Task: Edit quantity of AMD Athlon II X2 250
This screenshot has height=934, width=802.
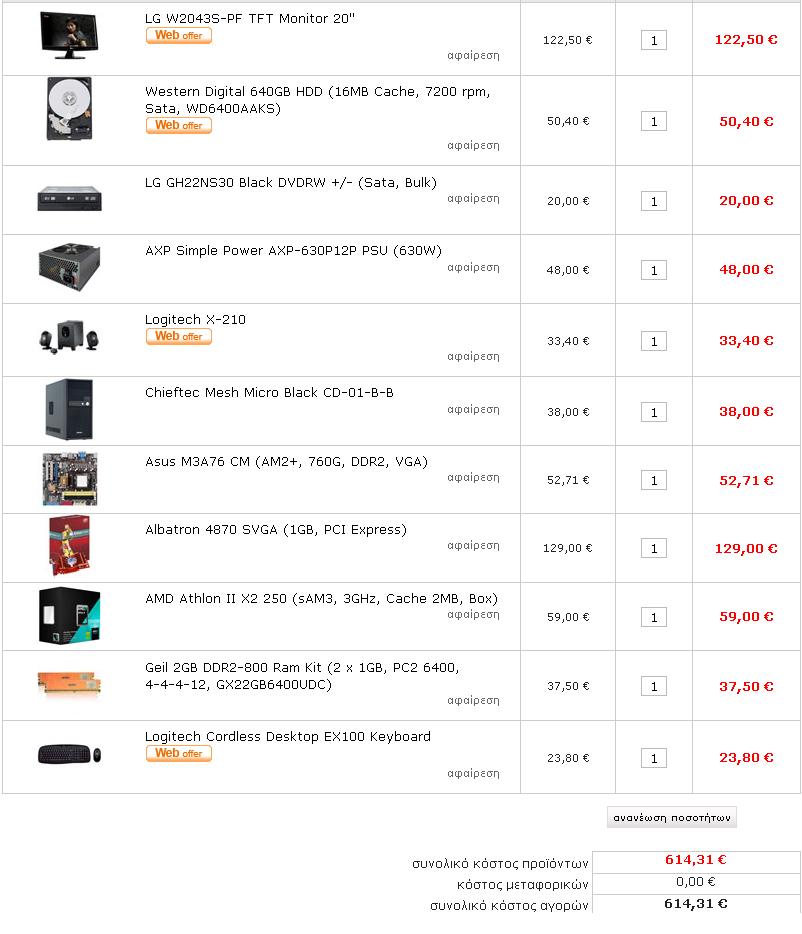Action: [653, 617]
